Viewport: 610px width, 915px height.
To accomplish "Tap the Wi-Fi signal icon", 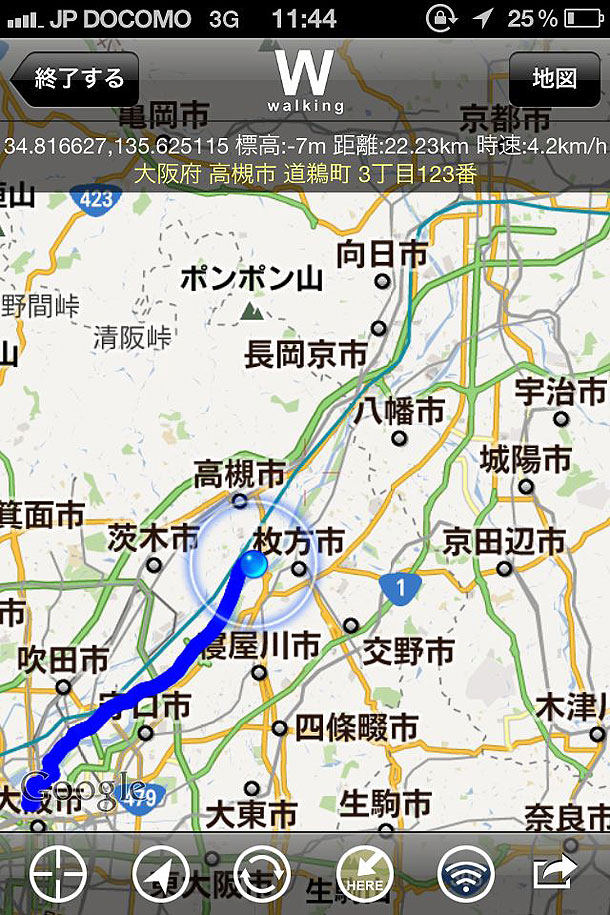I will click(x=466, y=873).
